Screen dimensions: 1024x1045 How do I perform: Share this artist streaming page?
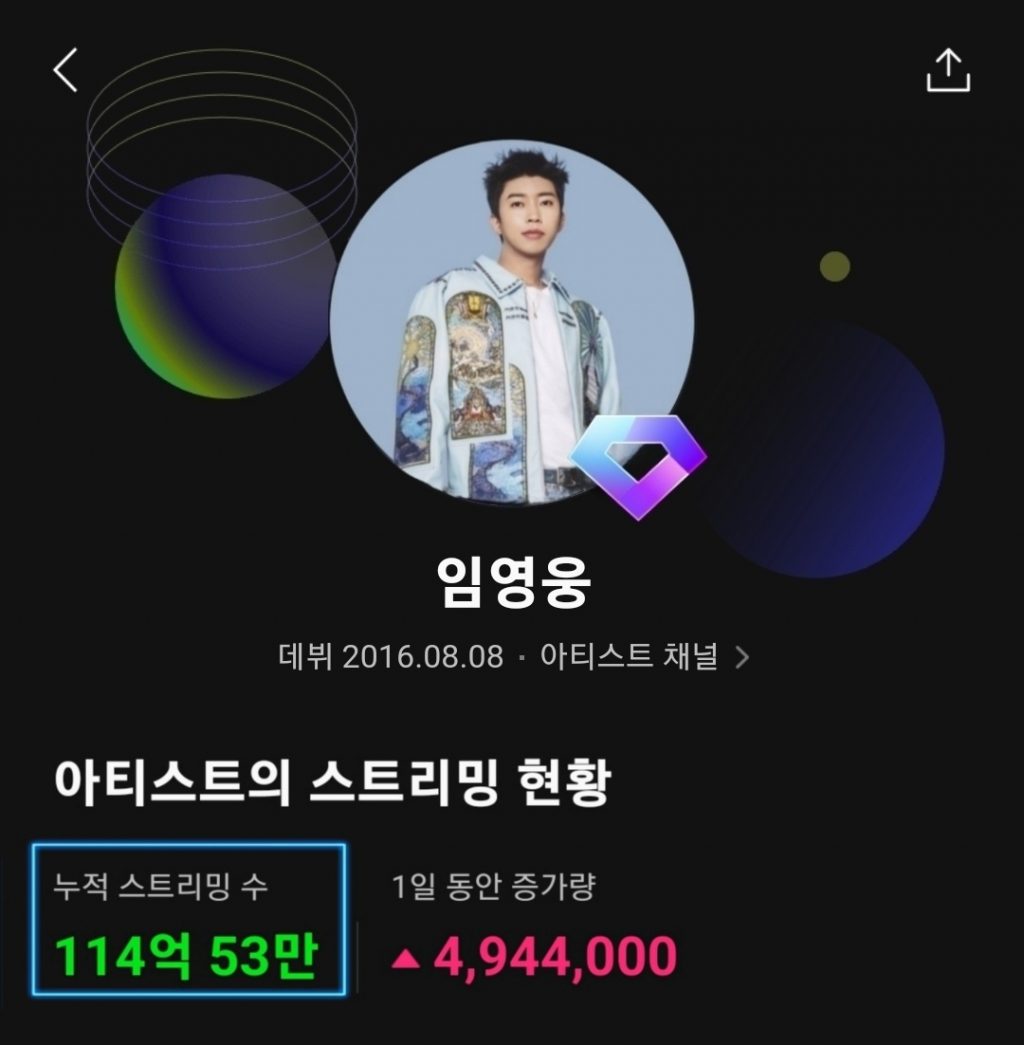point(947,70)
